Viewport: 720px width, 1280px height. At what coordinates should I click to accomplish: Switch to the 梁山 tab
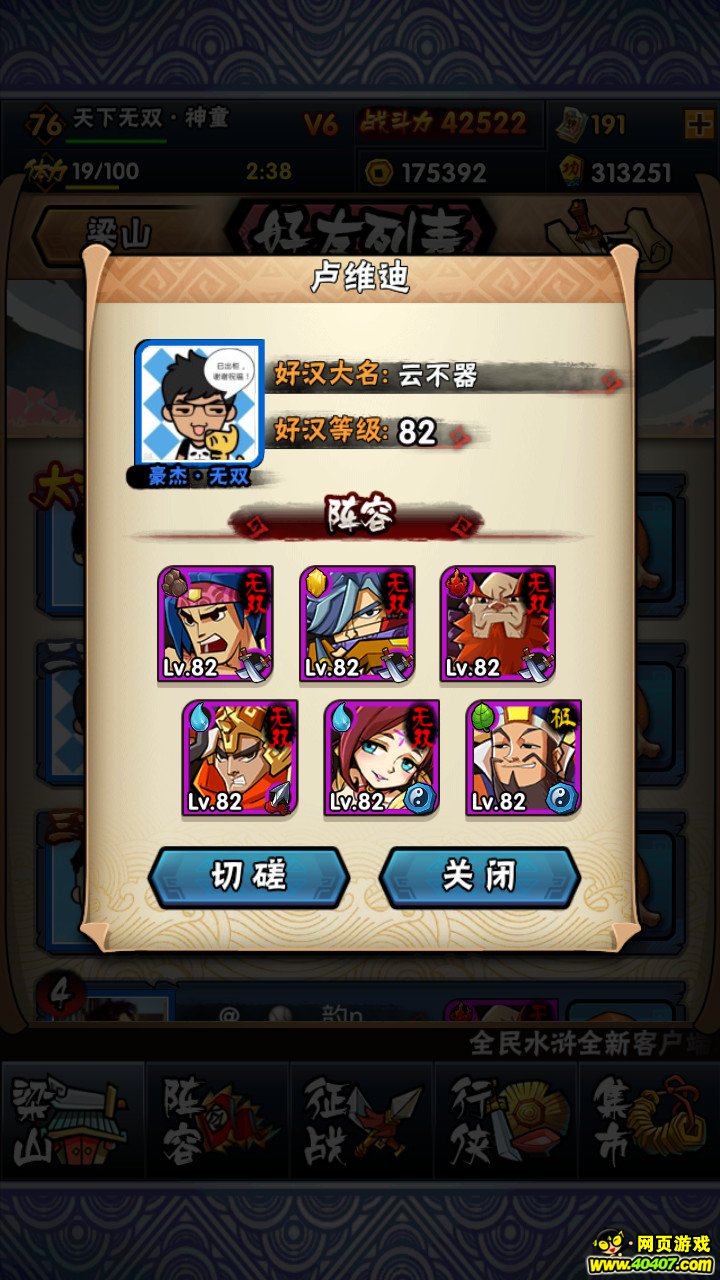point(72,1122)
